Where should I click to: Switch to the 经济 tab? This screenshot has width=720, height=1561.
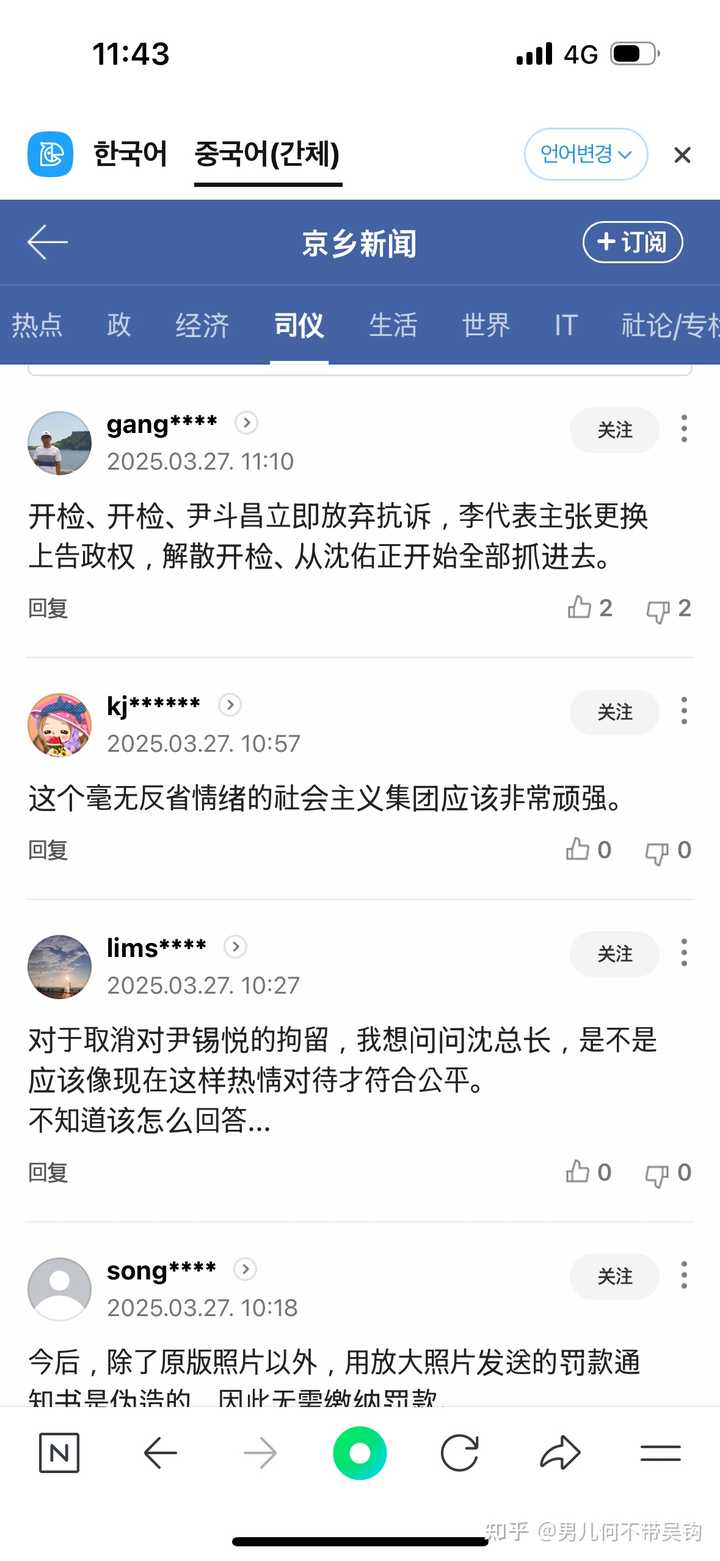tap(202, 325)
